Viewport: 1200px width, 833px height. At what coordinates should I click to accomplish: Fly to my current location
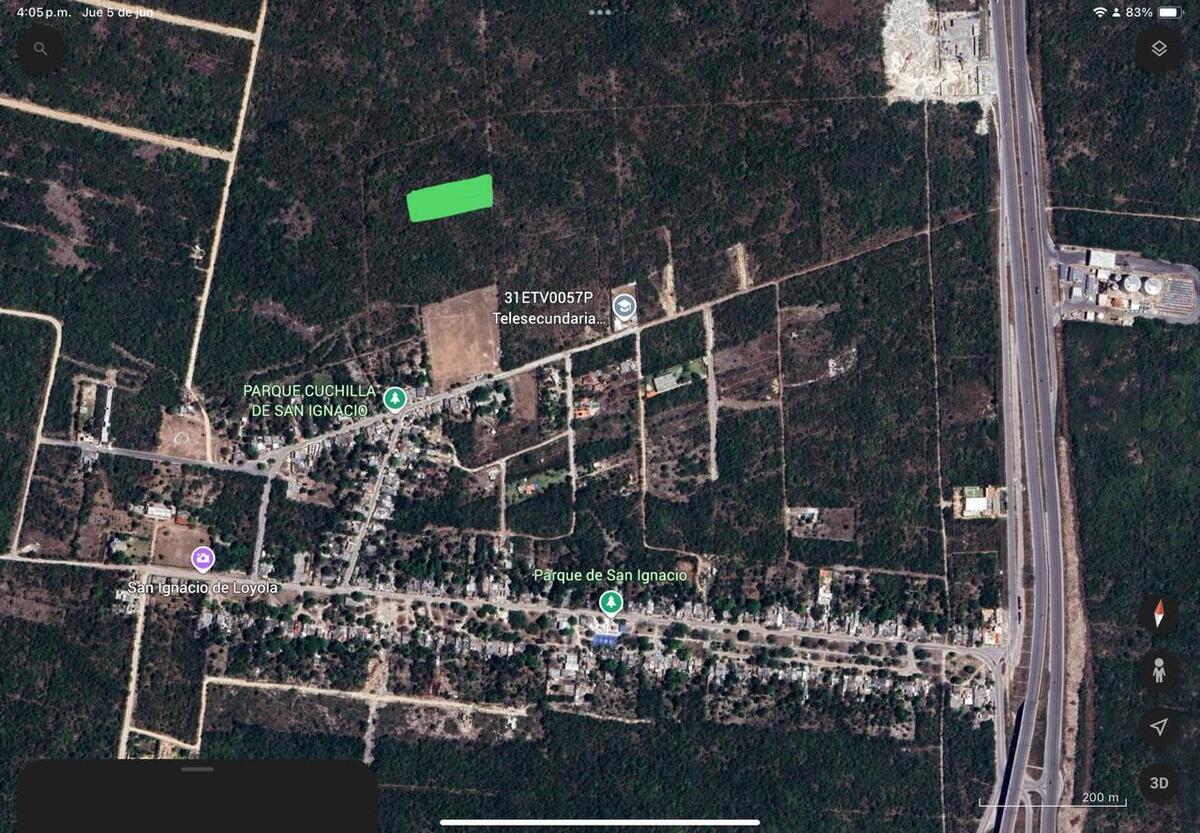tap(1158, 727)
